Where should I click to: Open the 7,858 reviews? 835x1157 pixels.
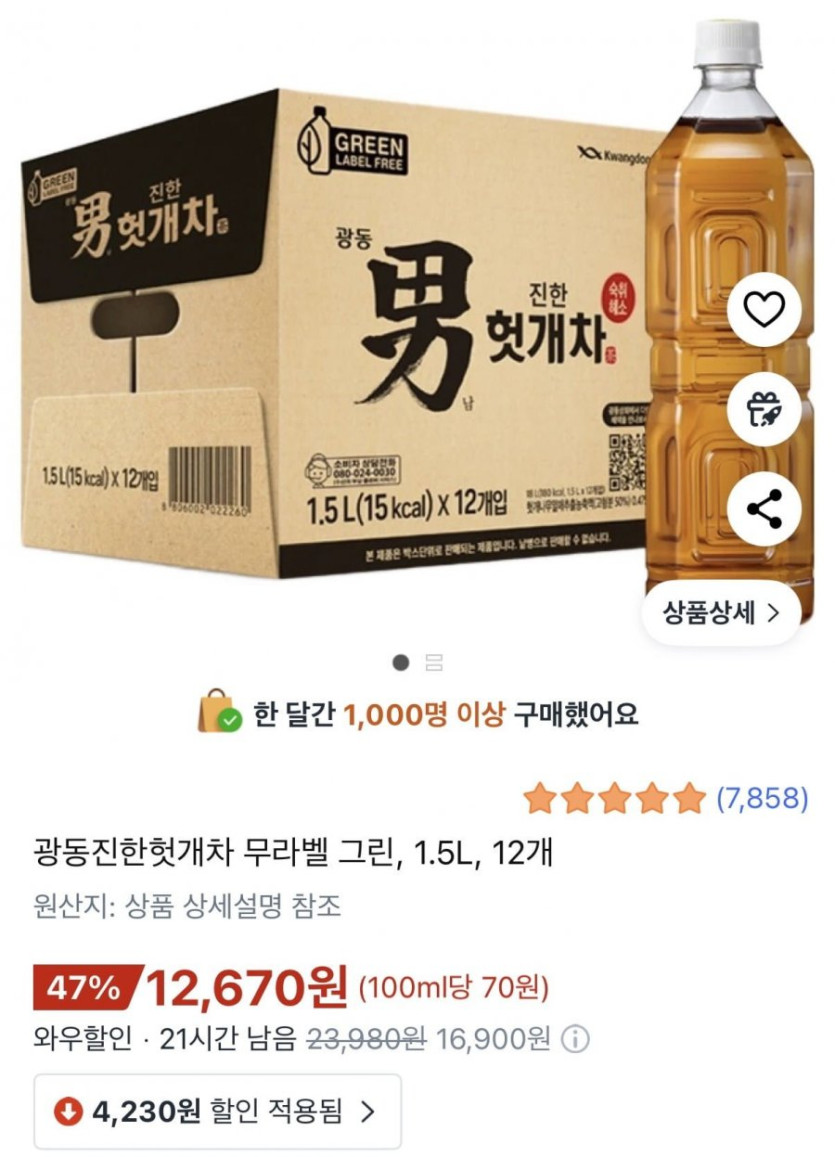762,798
